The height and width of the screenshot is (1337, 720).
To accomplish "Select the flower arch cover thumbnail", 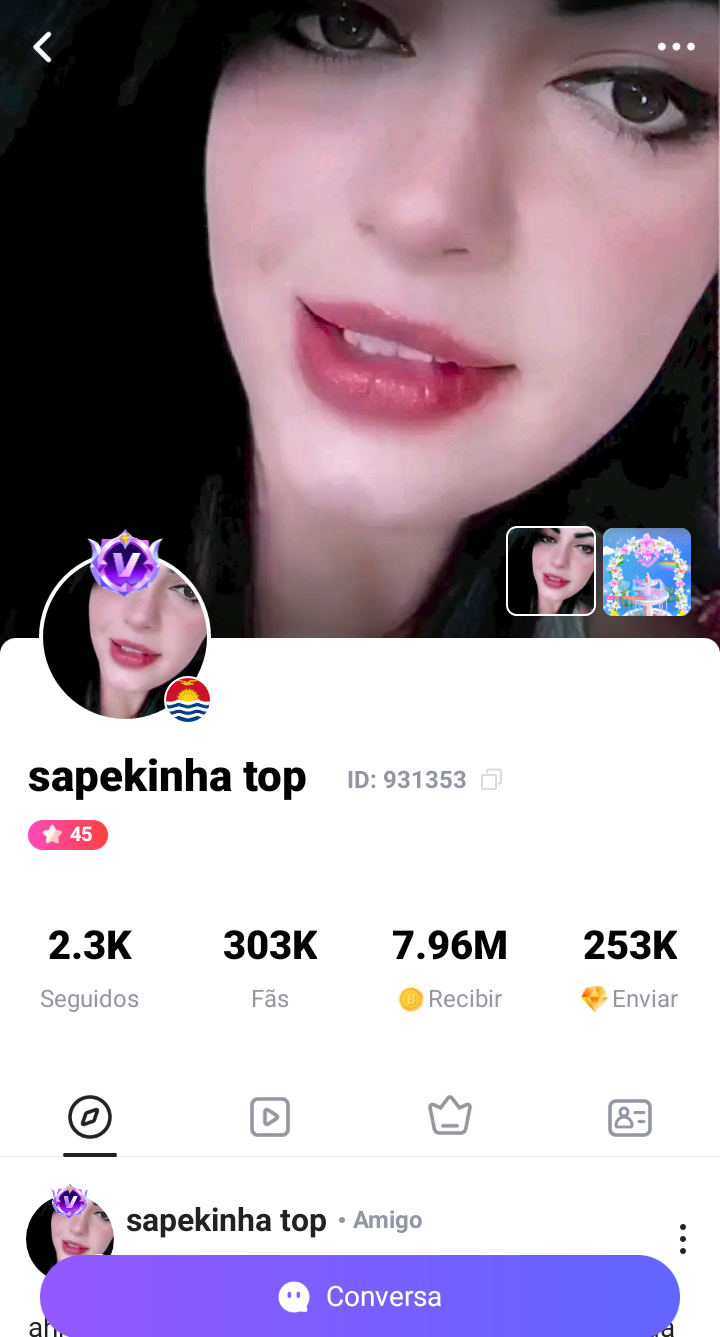I will click(647, 571).
